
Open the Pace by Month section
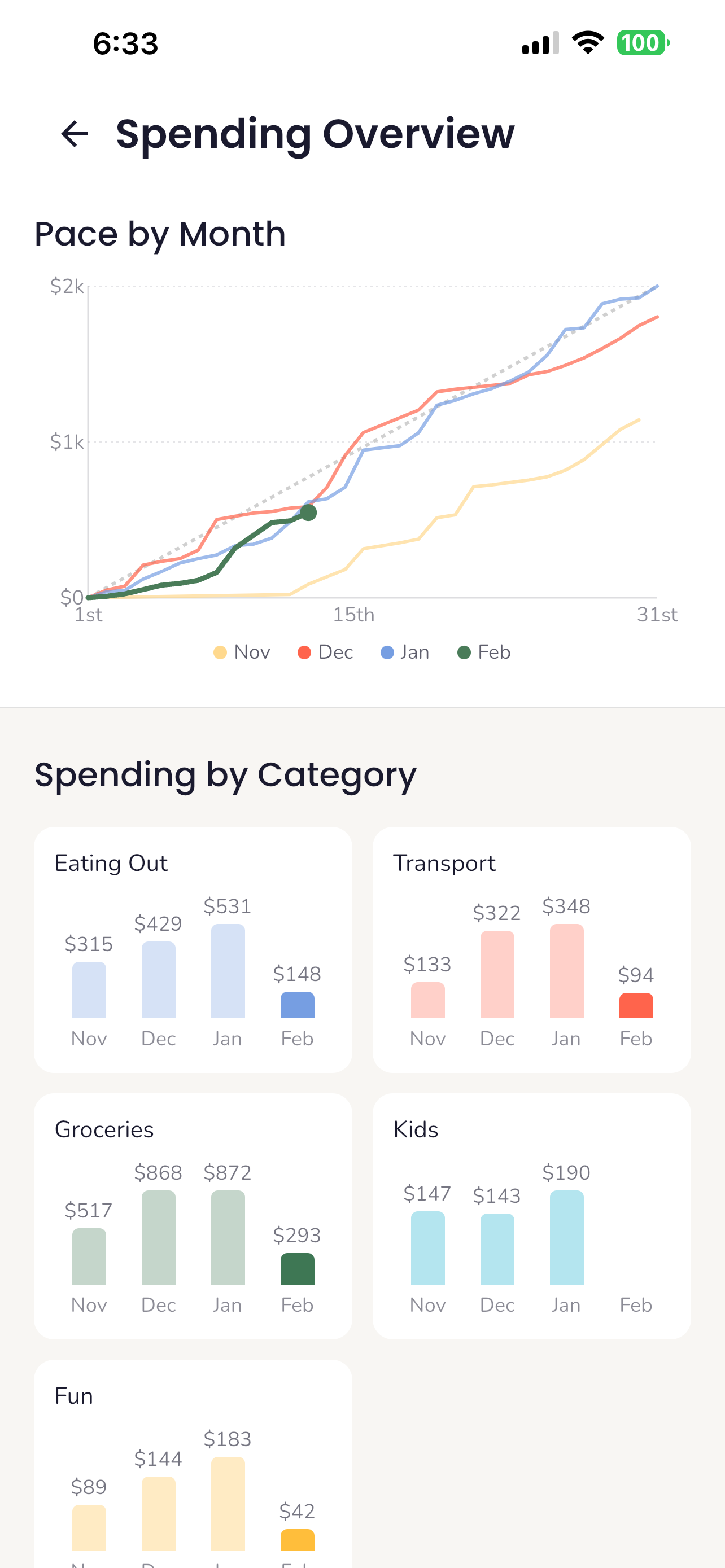[x=160, y=233]
